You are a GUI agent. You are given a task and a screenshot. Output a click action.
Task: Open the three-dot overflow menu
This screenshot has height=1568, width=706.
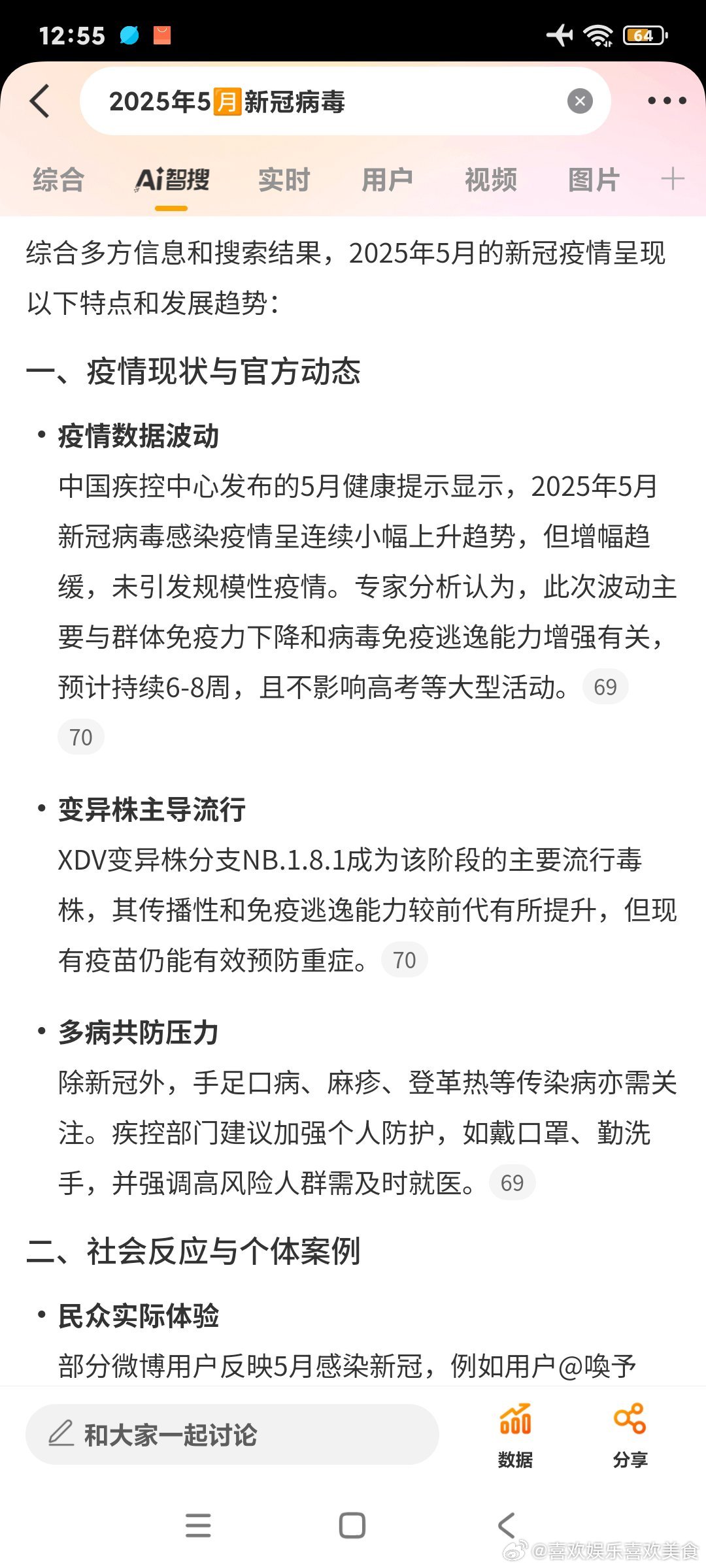(667, 101)
